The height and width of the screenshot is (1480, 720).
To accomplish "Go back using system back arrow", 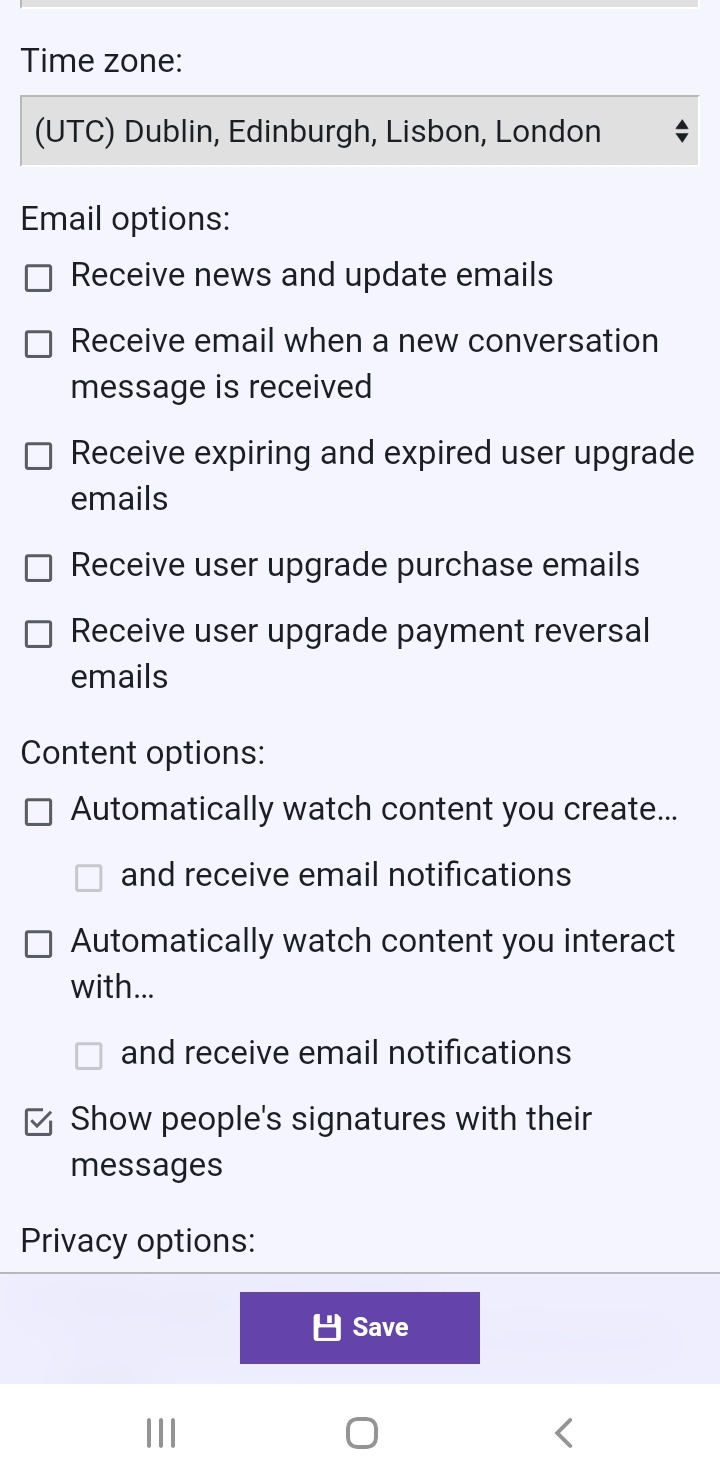I will click(x=564, y=1432).
